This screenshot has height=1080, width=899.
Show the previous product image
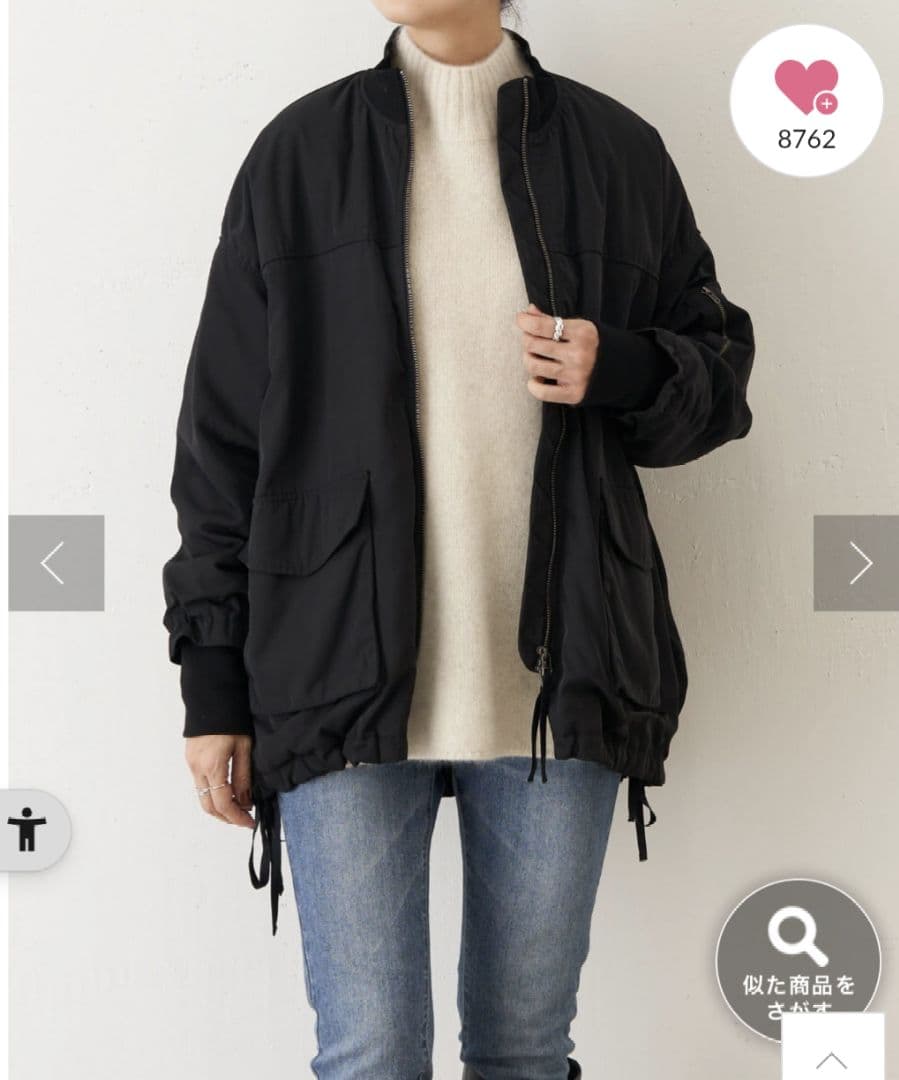point(56,563)
